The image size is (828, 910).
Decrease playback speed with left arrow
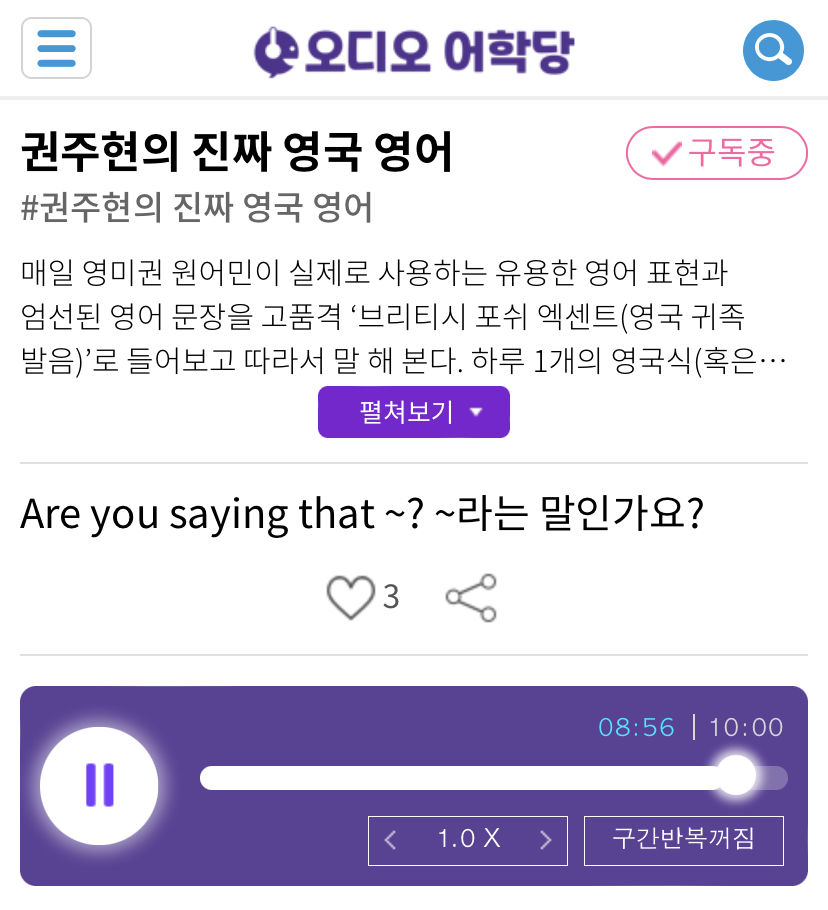point(390,840)
